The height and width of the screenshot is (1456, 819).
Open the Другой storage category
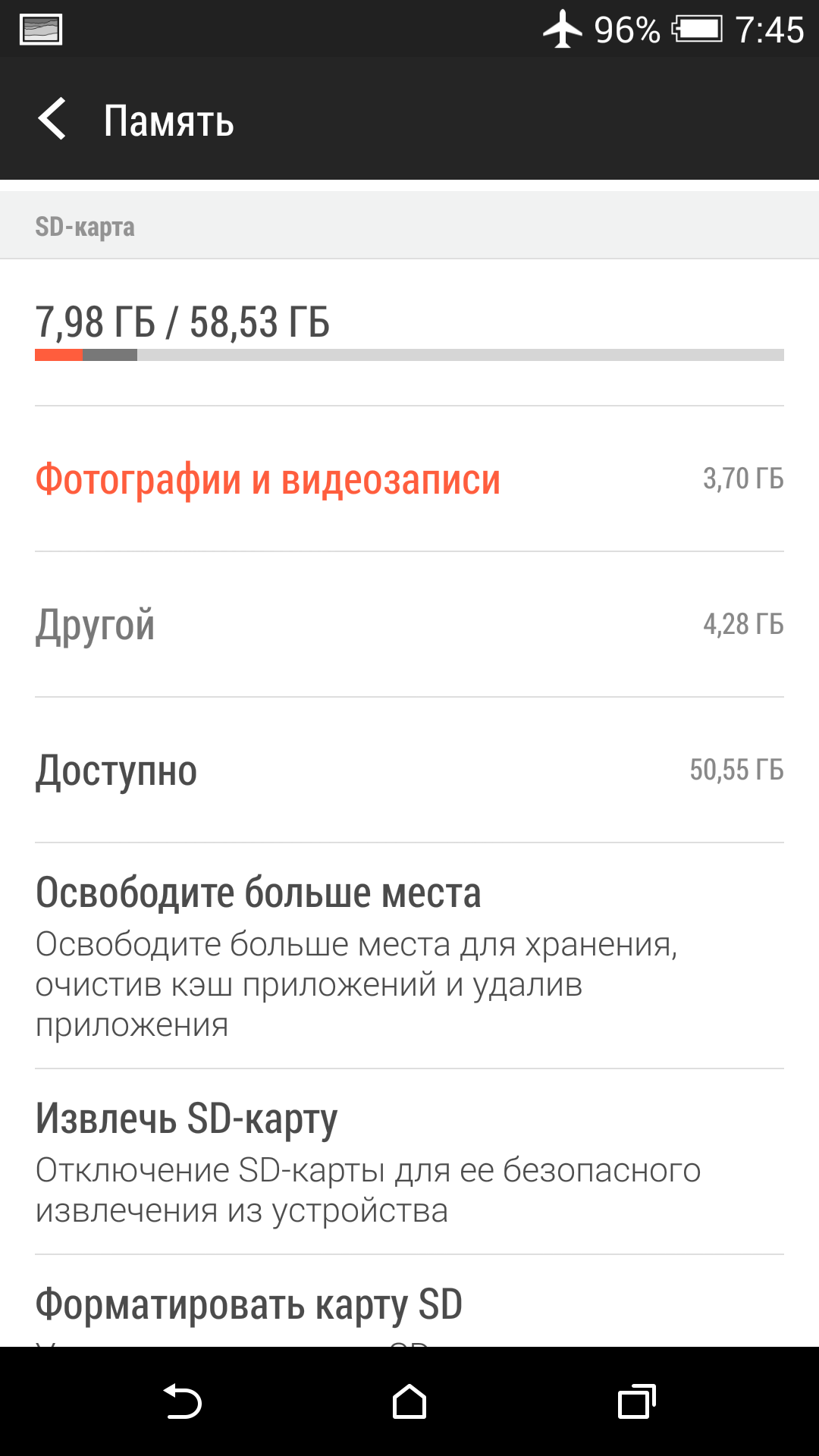(x=409, y=625)
